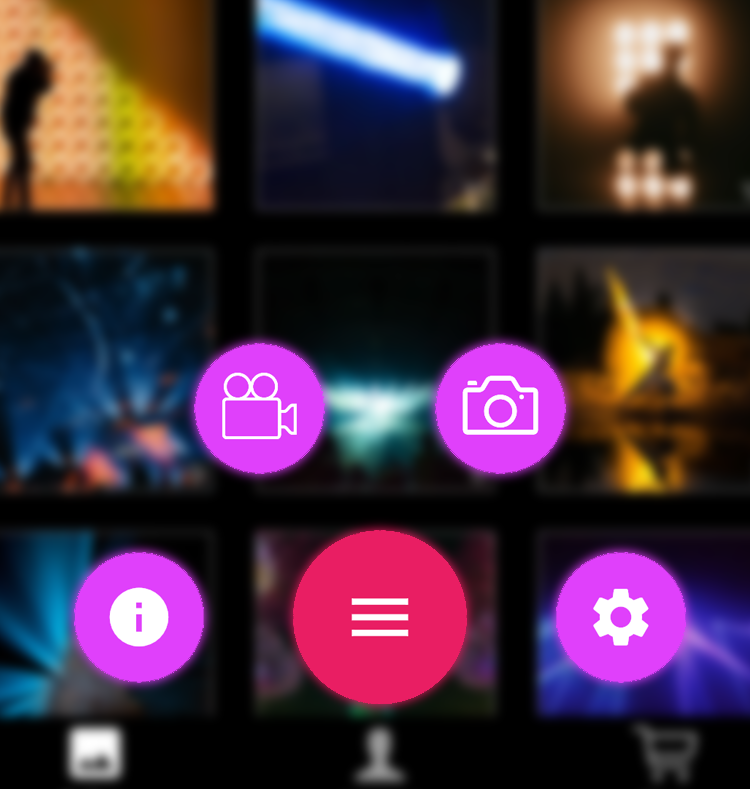Open settings via gear button
The height and width of the screenshot is (789, 750).
coord(620,617)
